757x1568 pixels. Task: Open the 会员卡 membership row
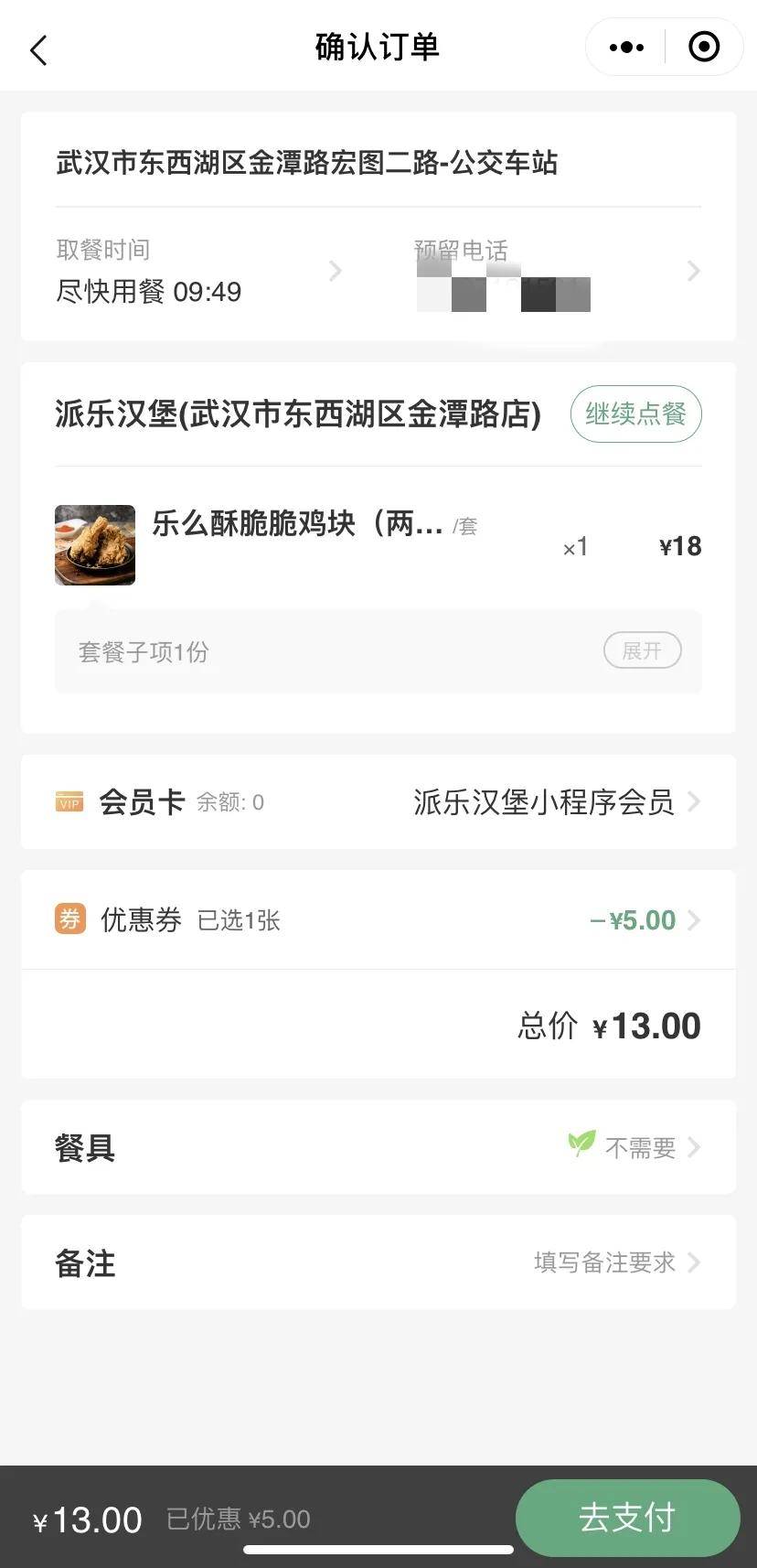pos(378,802)
